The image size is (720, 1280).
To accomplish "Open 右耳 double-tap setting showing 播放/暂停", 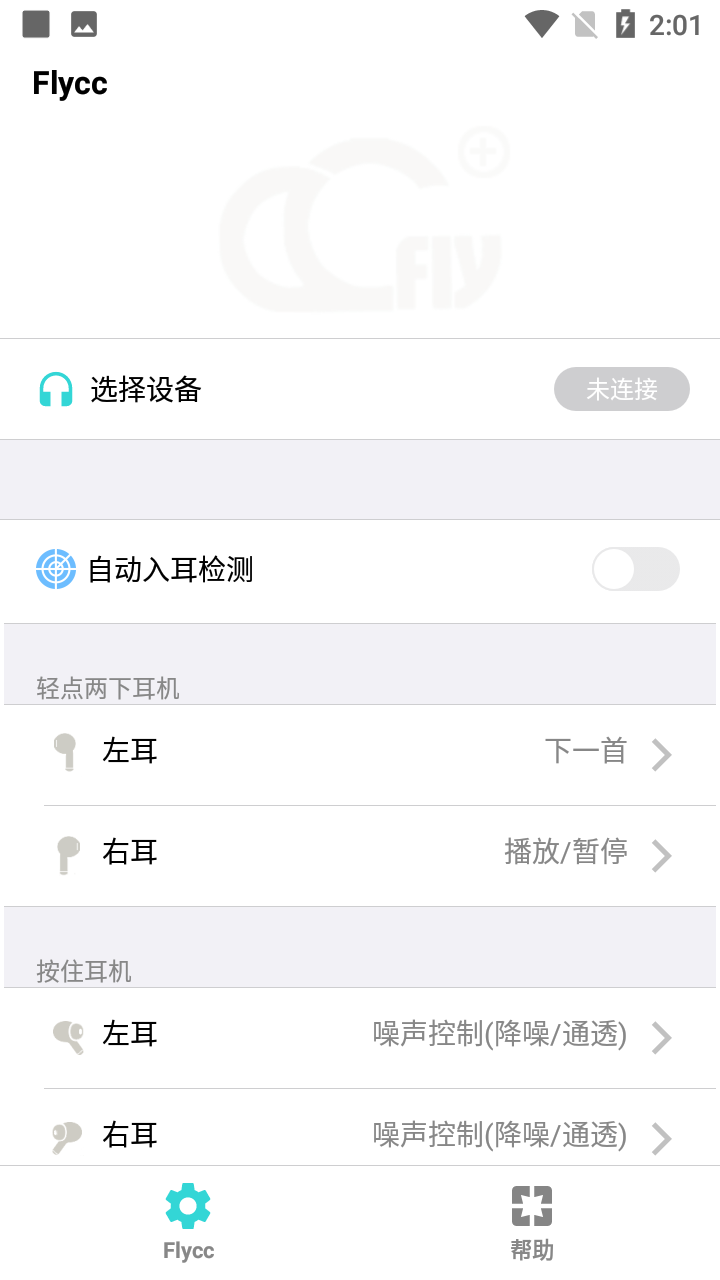I will (x=360, y=854).
